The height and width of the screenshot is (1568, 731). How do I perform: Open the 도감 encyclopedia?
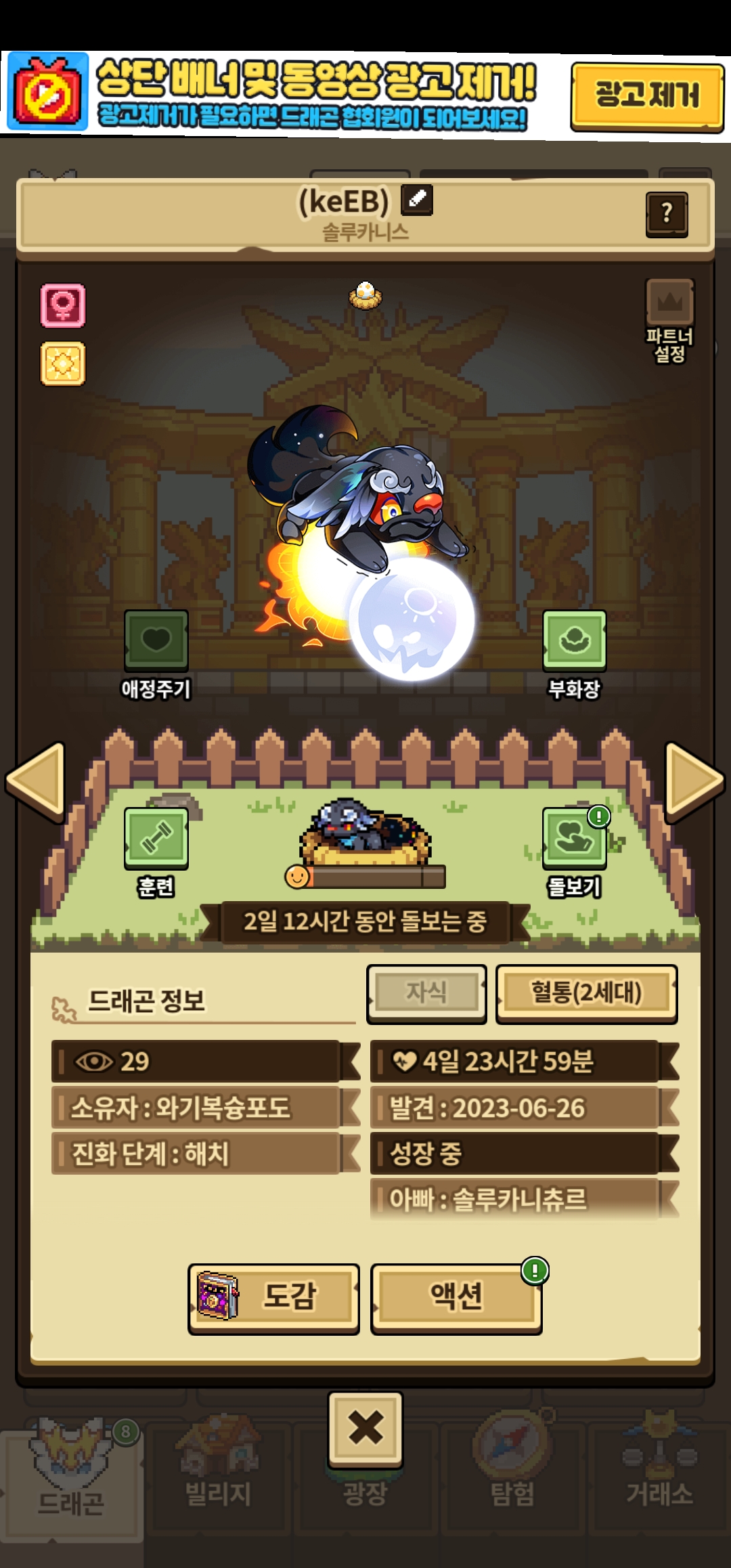pos(273,1297)
